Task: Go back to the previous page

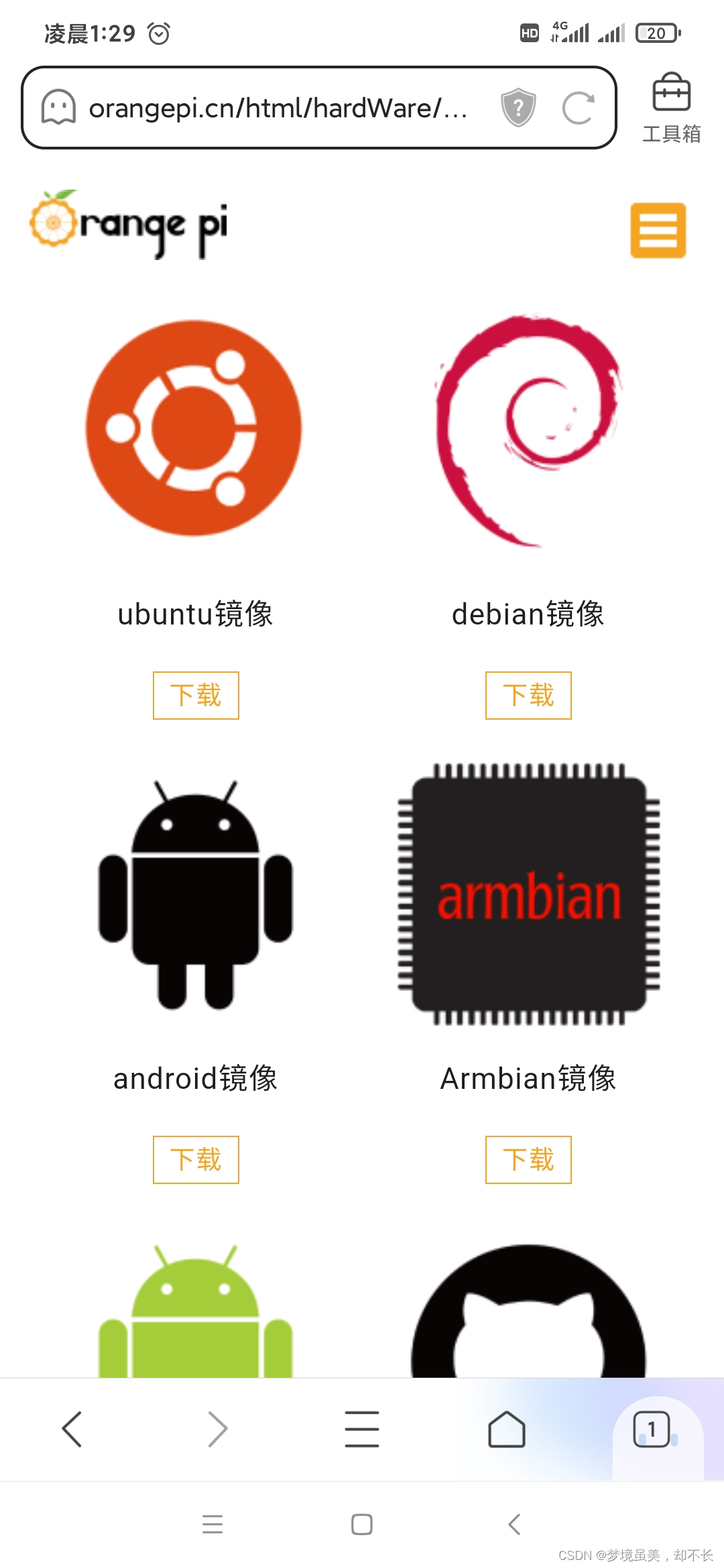Action: (72, 1429)
